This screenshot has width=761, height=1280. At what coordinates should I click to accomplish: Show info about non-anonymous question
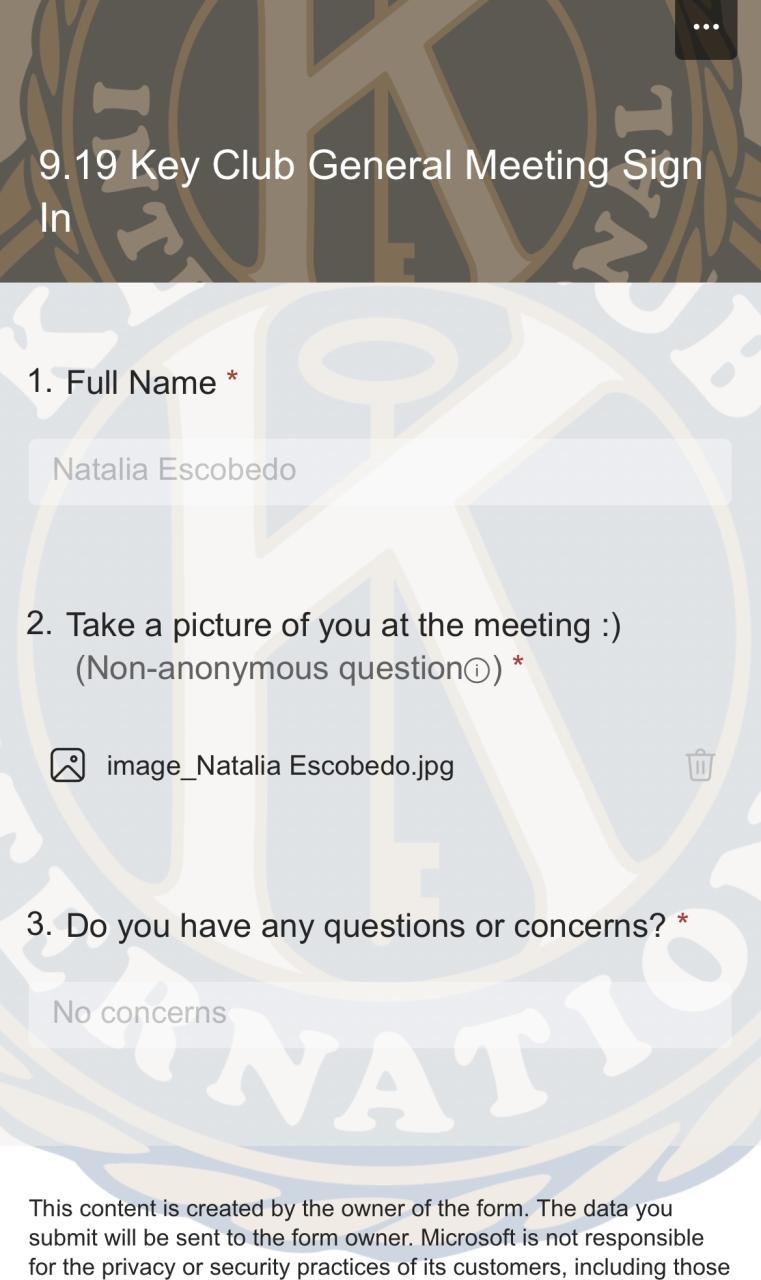[478, 671]
